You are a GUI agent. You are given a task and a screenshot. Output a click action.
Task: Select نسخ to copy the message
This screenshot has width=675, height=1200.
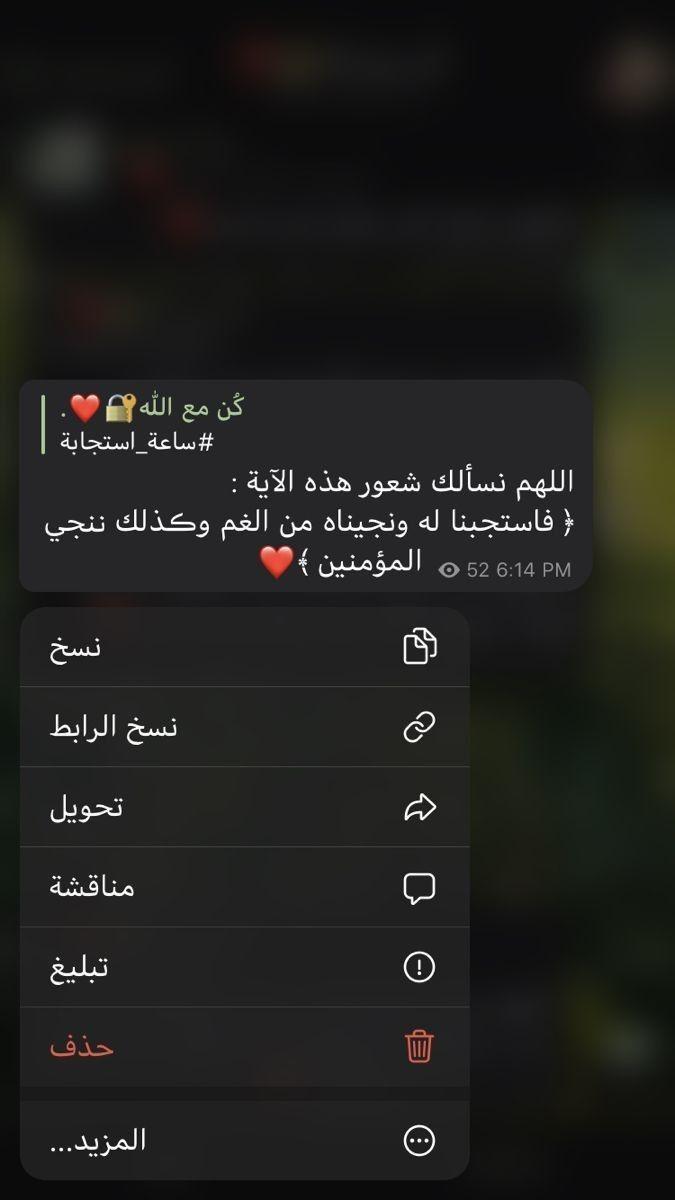pyautogui.click(x=244, y=647)
